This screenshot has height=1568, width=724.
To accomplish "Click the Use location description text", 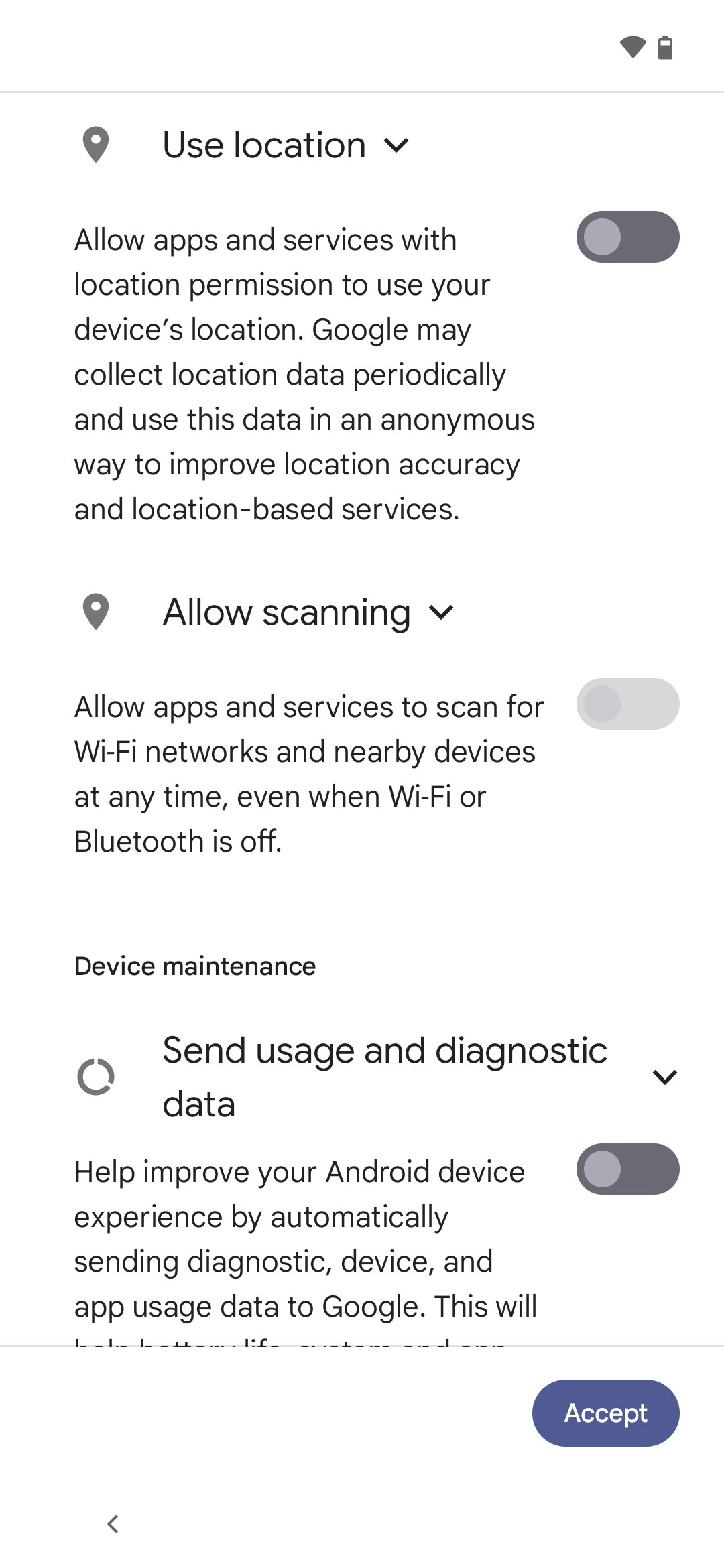I will pos(304,373).
